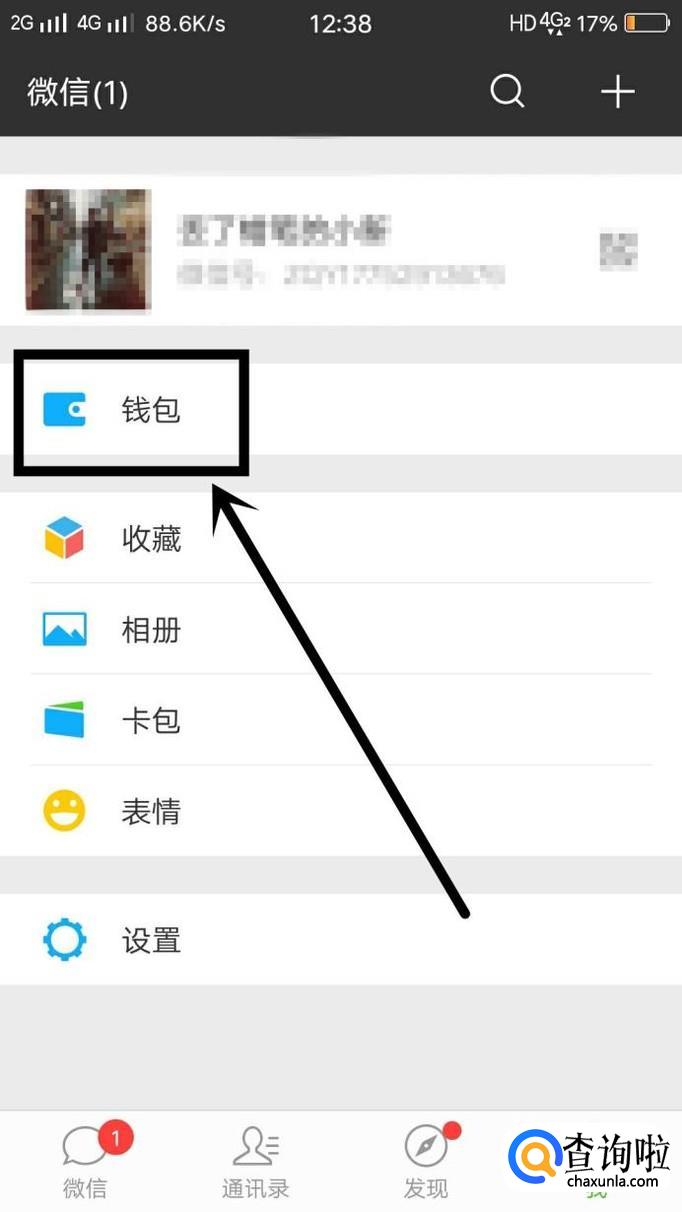Open 设置 settings

coord(150,940)
